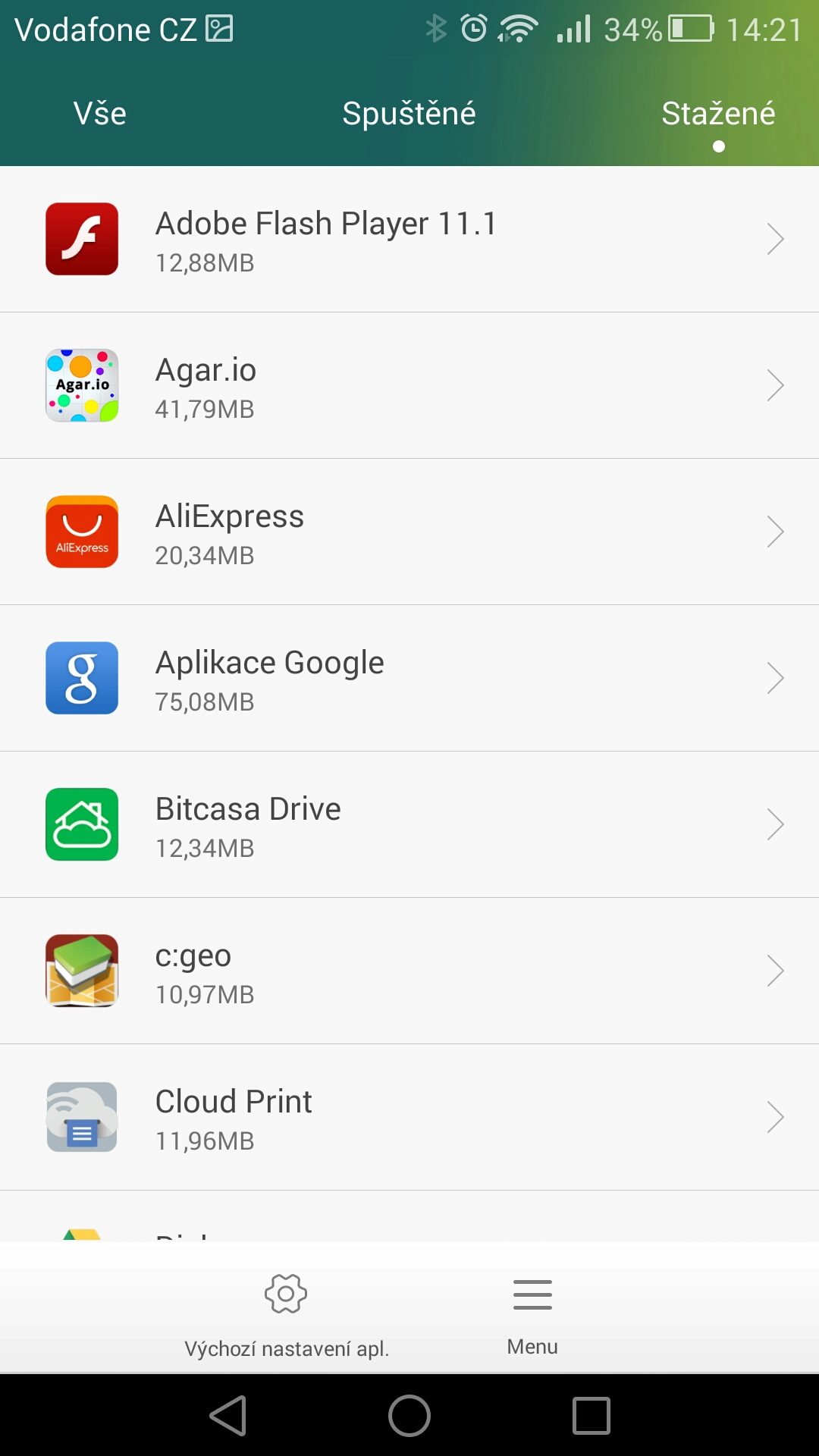819x1456 pixels.
Task: Switch to the Spuštěné tab
Action: click(409, 114)
